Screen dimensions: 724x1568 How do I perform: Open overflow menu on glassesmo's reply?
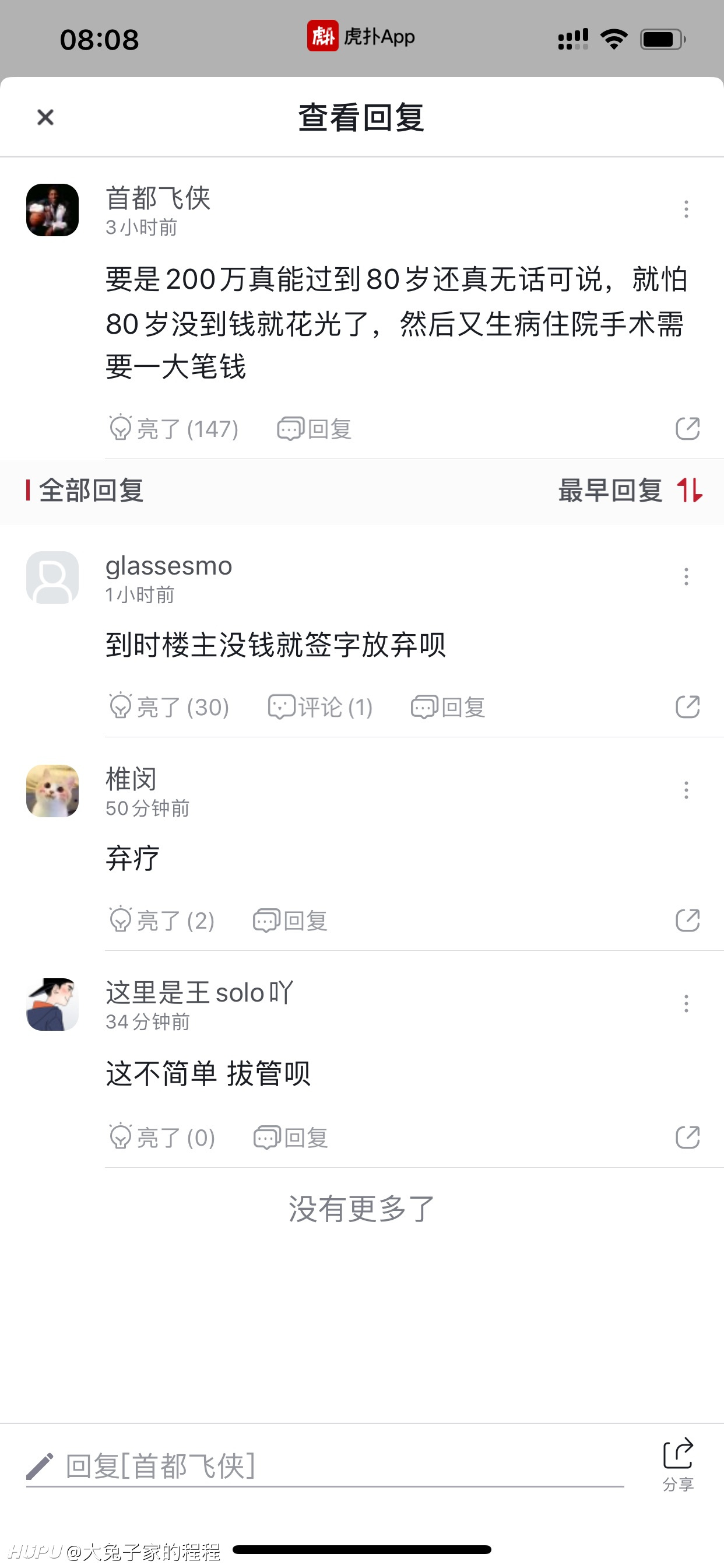[x=686, y=576]
